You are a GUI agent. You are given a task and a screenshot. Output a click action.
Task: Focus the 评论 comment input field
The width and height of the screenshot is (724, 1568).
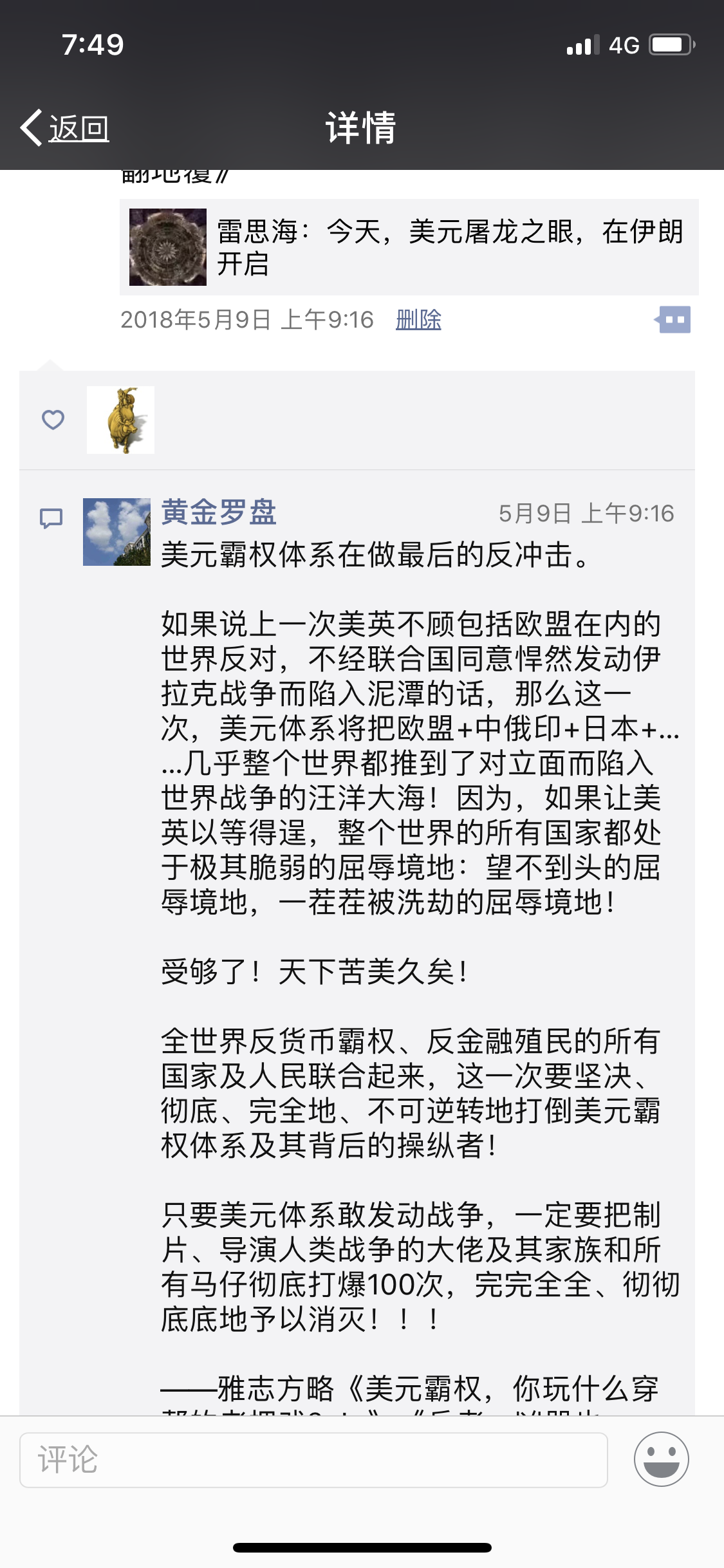313,1460
